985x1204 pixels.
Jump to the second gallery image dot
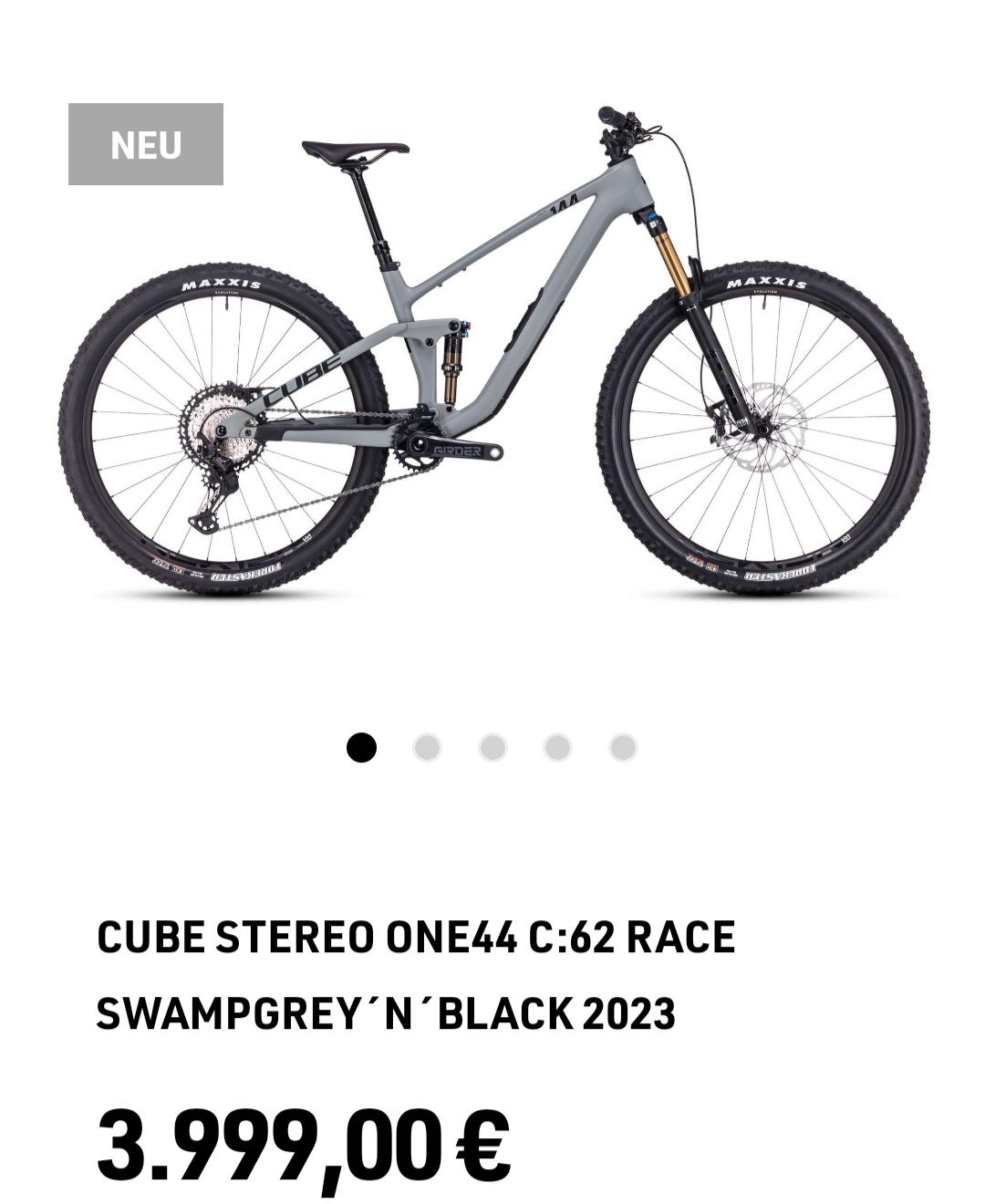pos(427,748)
